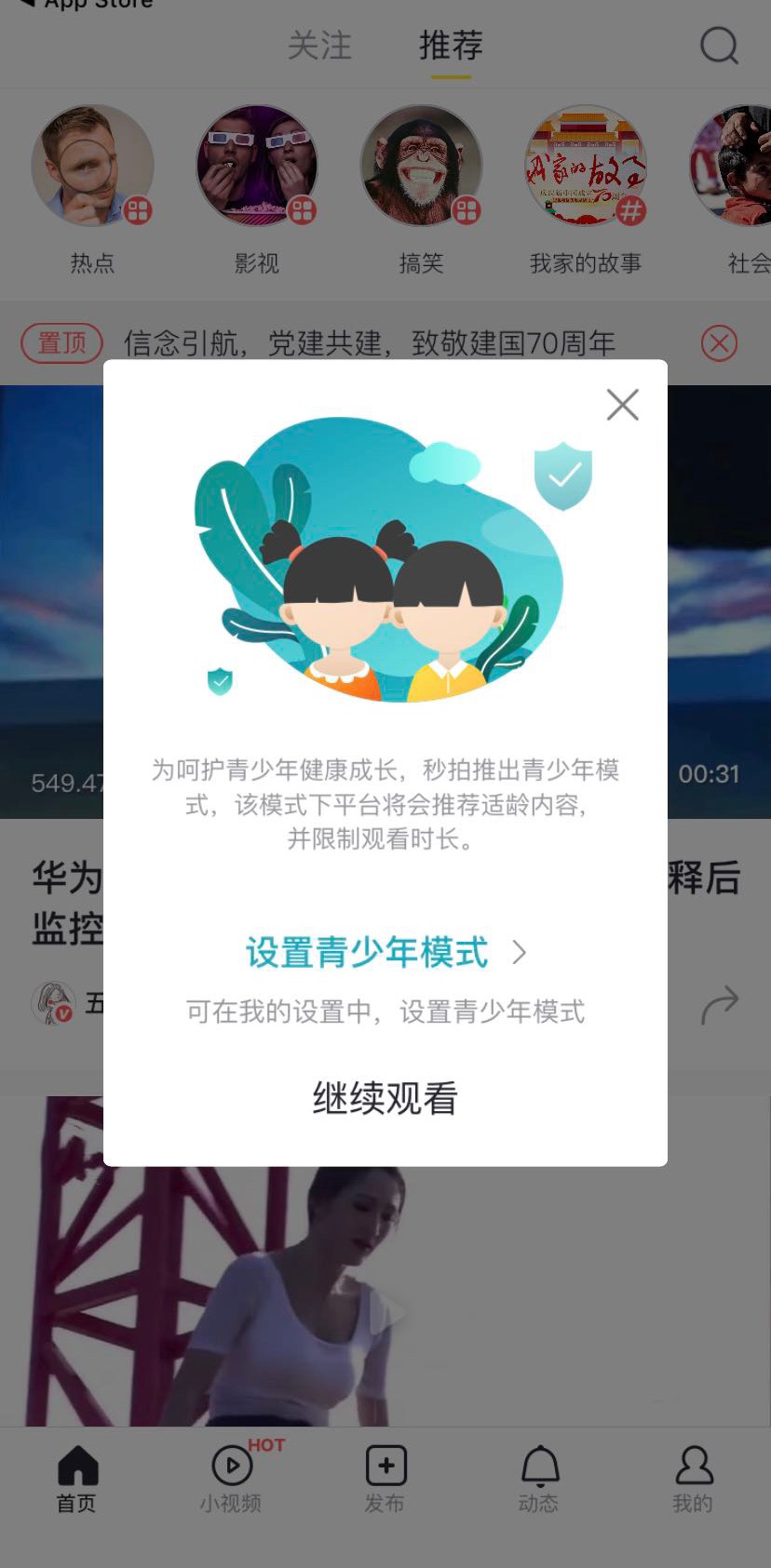This screenshot has height=1568, width=771.
Task: Close the youth mode dialog
Action: (622, 405)
